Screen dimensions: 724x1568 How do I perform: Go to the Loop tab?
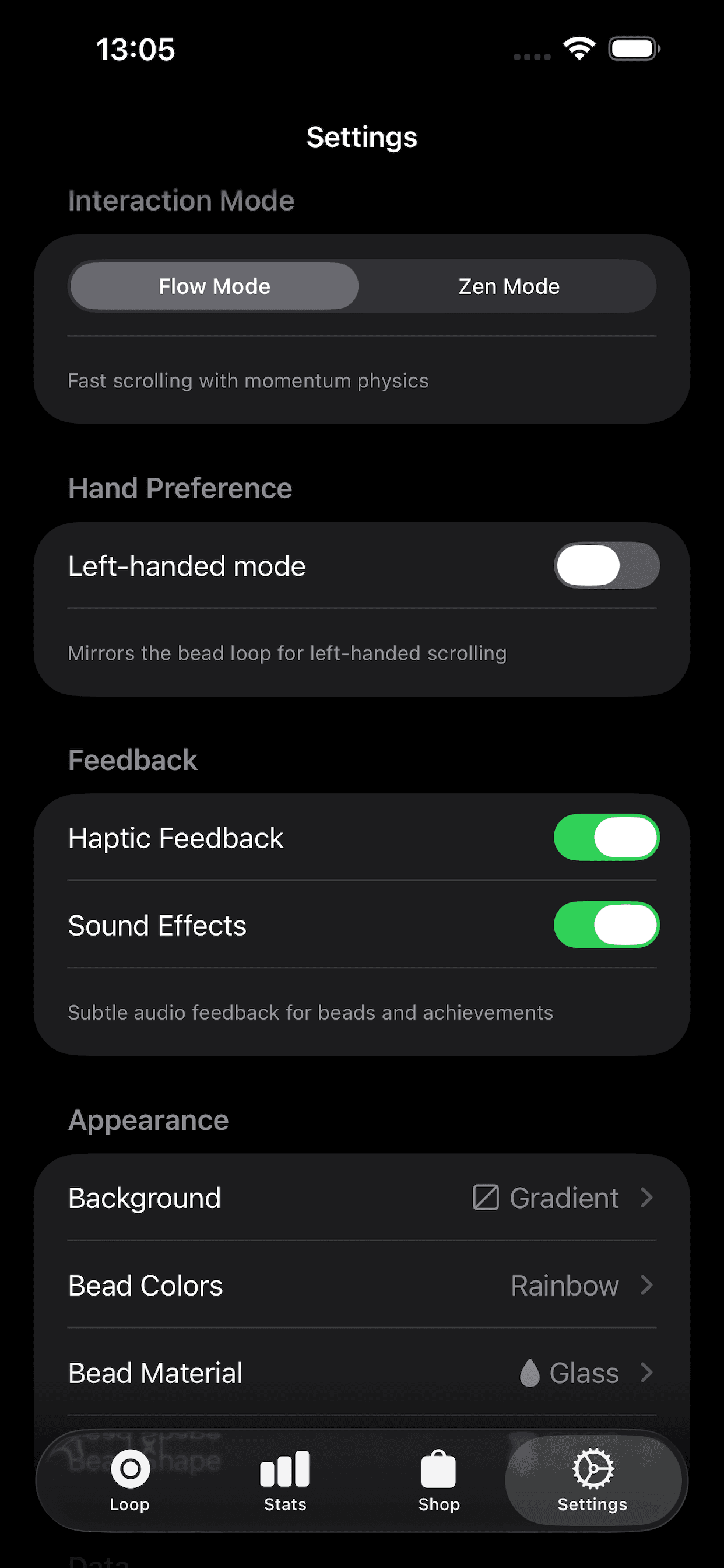[x=129, y=1480]
